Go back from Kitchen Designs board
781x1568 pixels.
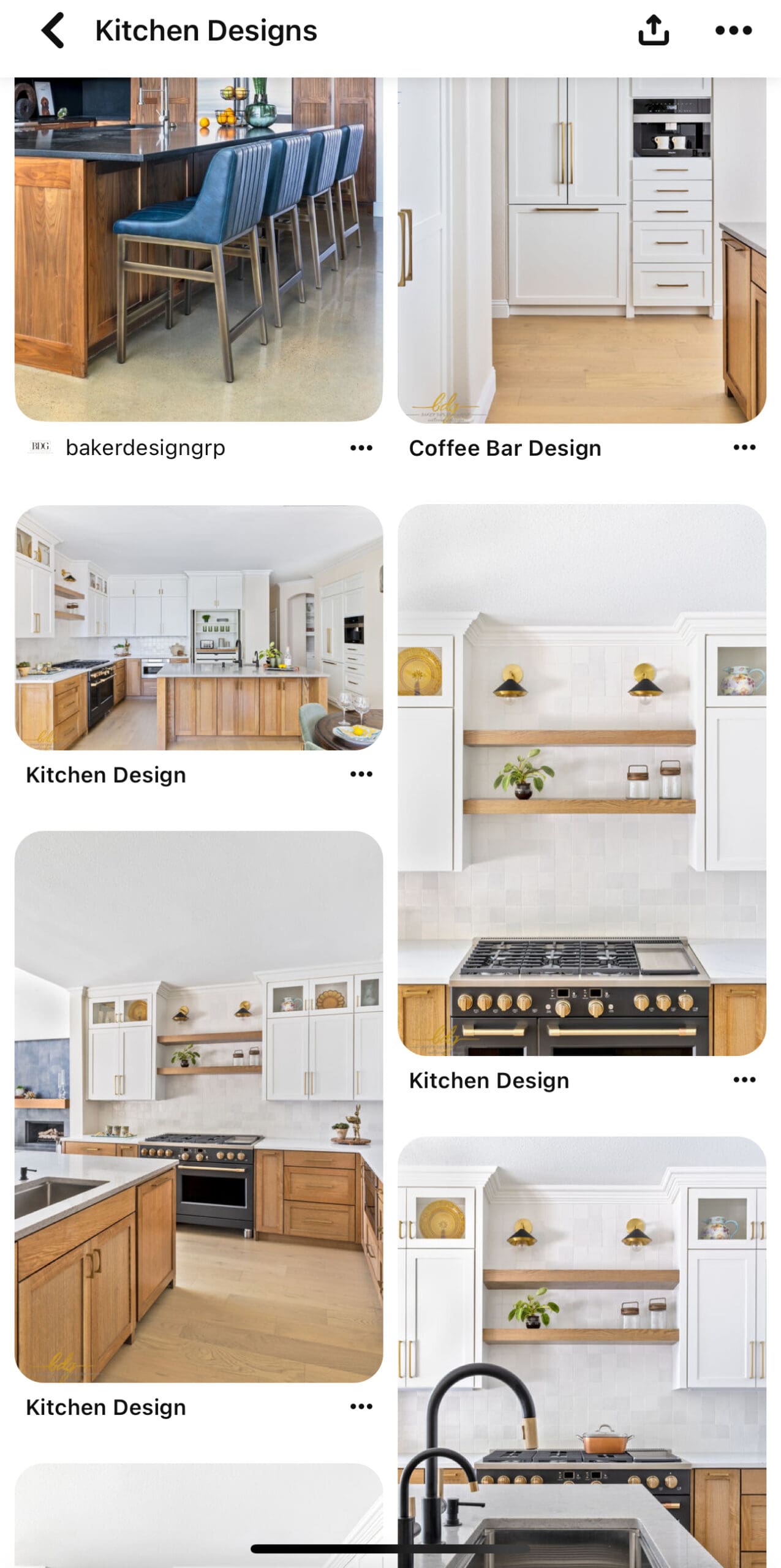[x=53, y=31]
